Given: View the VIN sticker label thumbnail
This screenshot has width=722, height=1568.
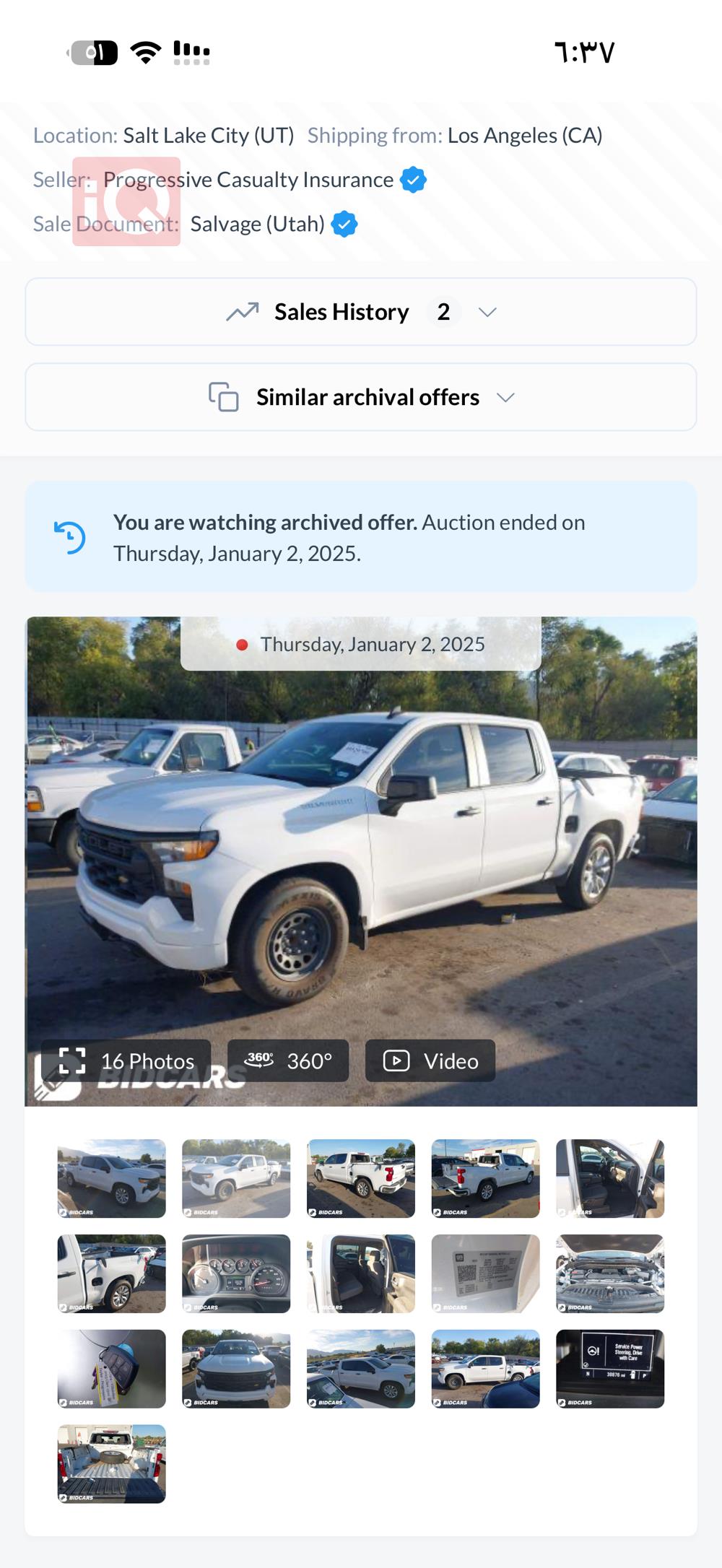Looking at the screenshot, I should [485, 1273].
